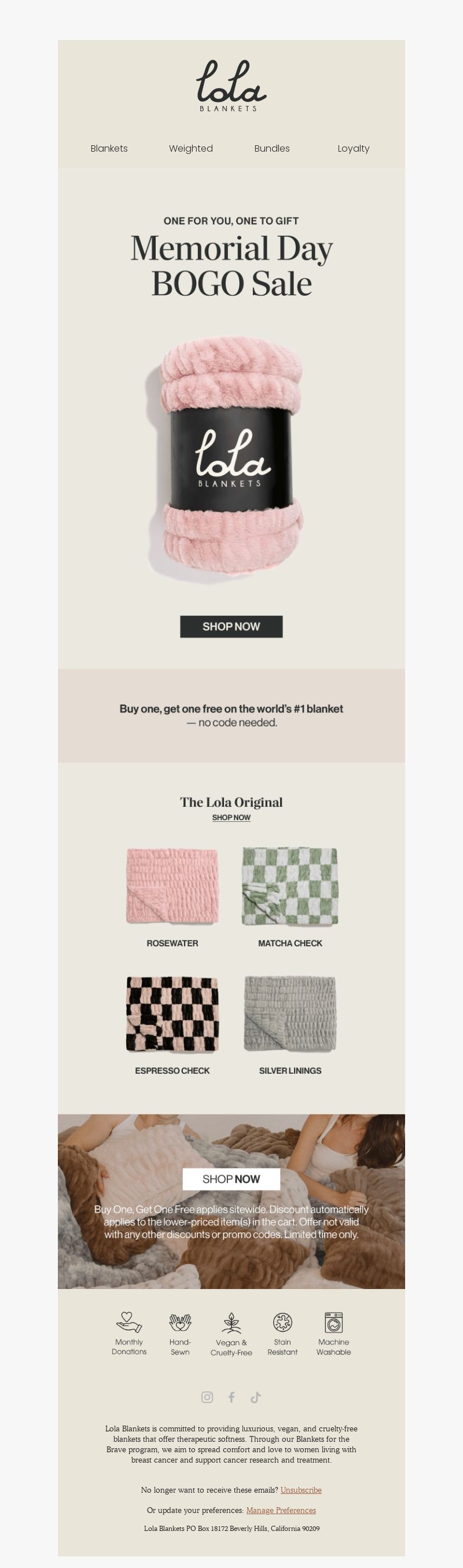Open the Manage Preferences link
The image size is (463, 1568).
tap(281, 1510)
